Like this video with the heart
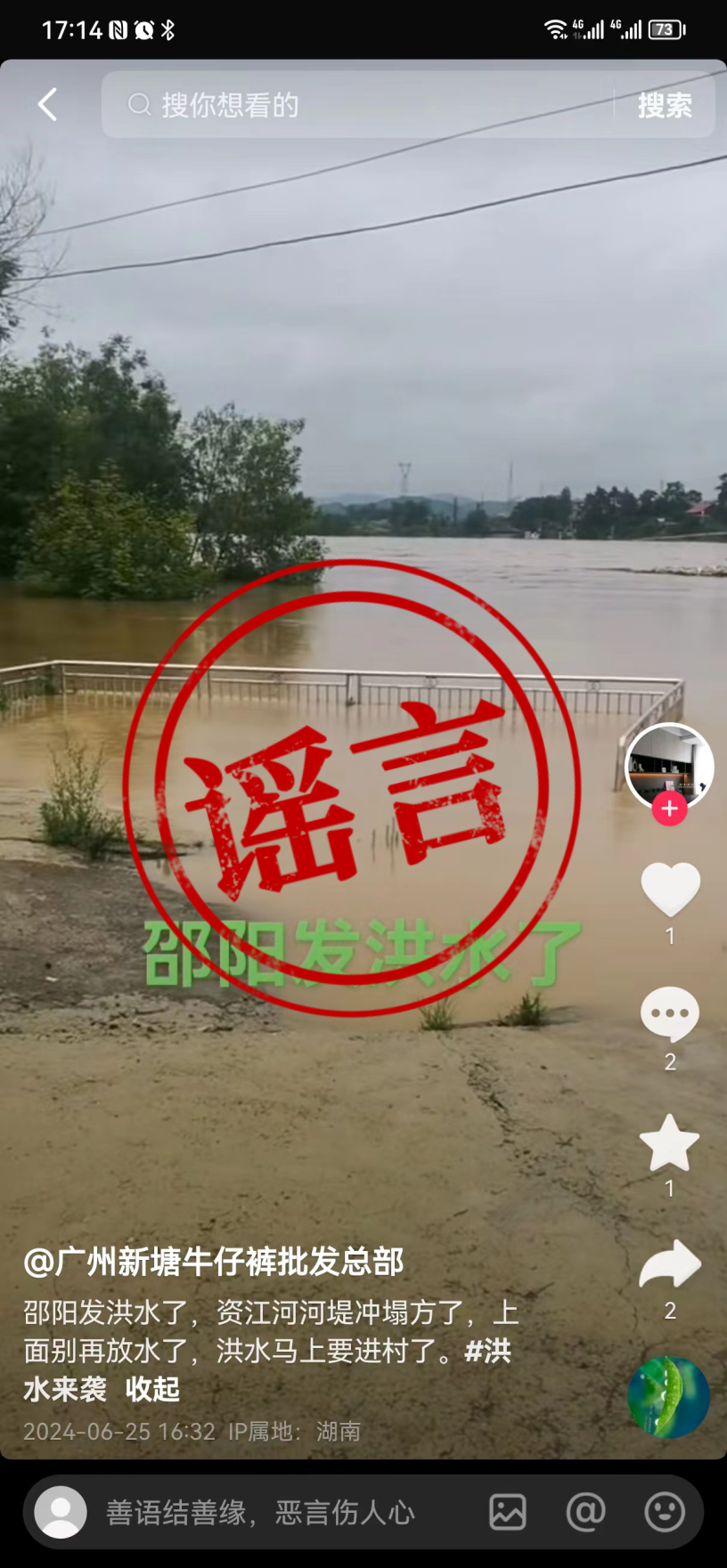Image resolution: width=727 pixels, height=1568 pixels. pyautogui.click(x=670, y=889)
